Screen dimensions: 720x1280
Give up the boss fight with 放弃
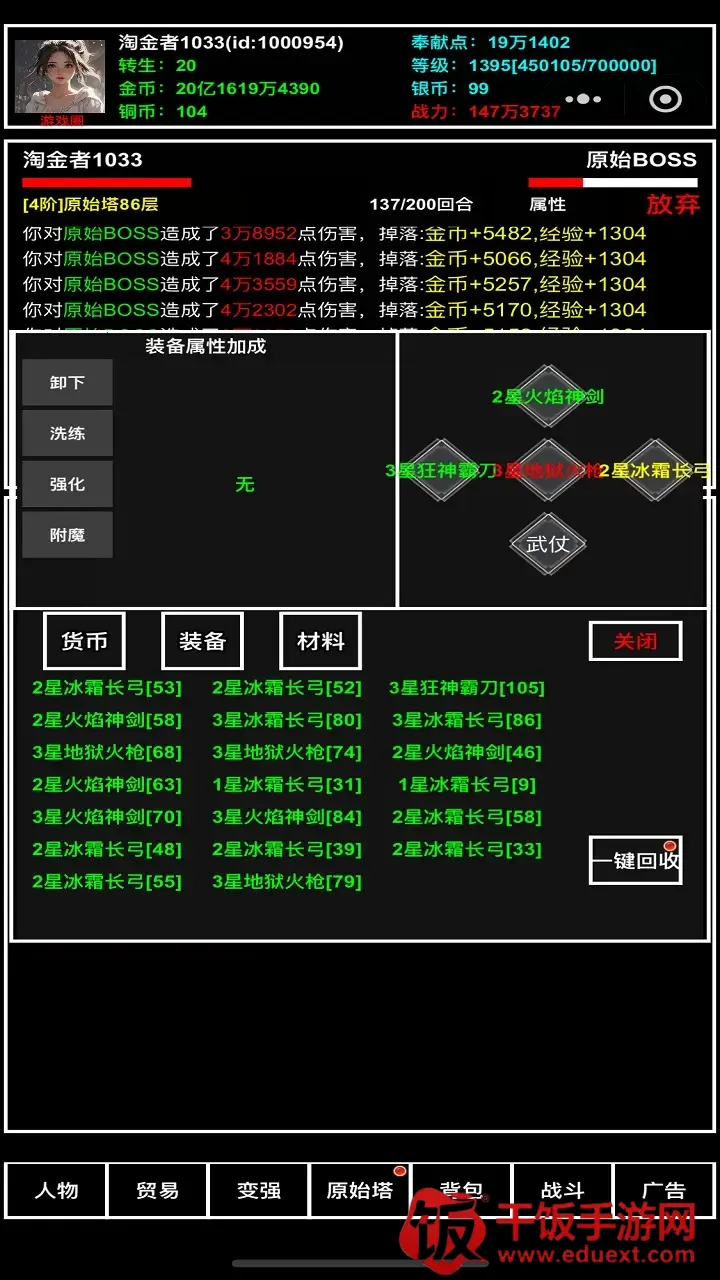tap(672, 204)
